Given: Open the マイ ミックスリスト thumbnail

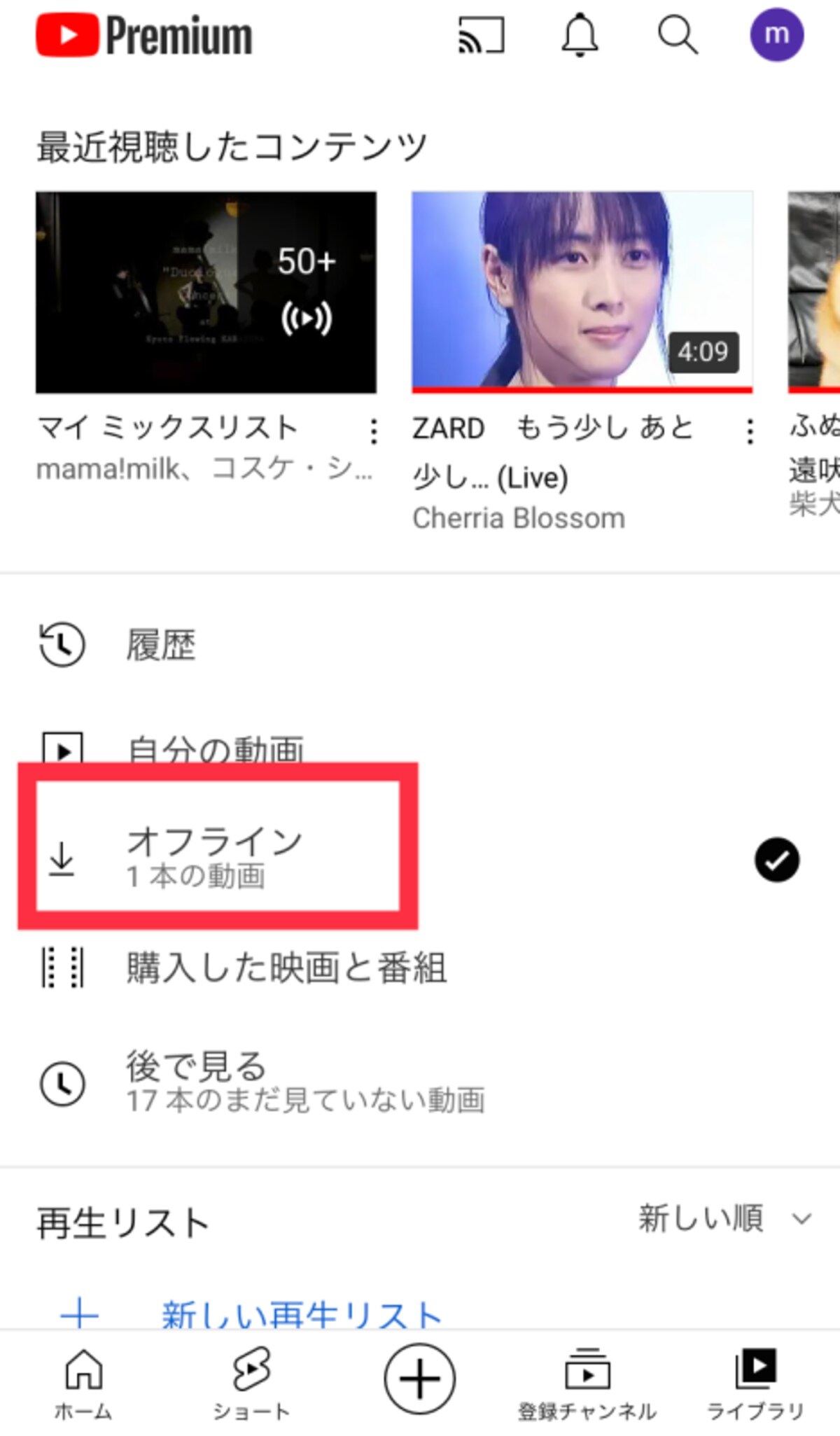Looking at the screenshot, I should click(206, 292).
